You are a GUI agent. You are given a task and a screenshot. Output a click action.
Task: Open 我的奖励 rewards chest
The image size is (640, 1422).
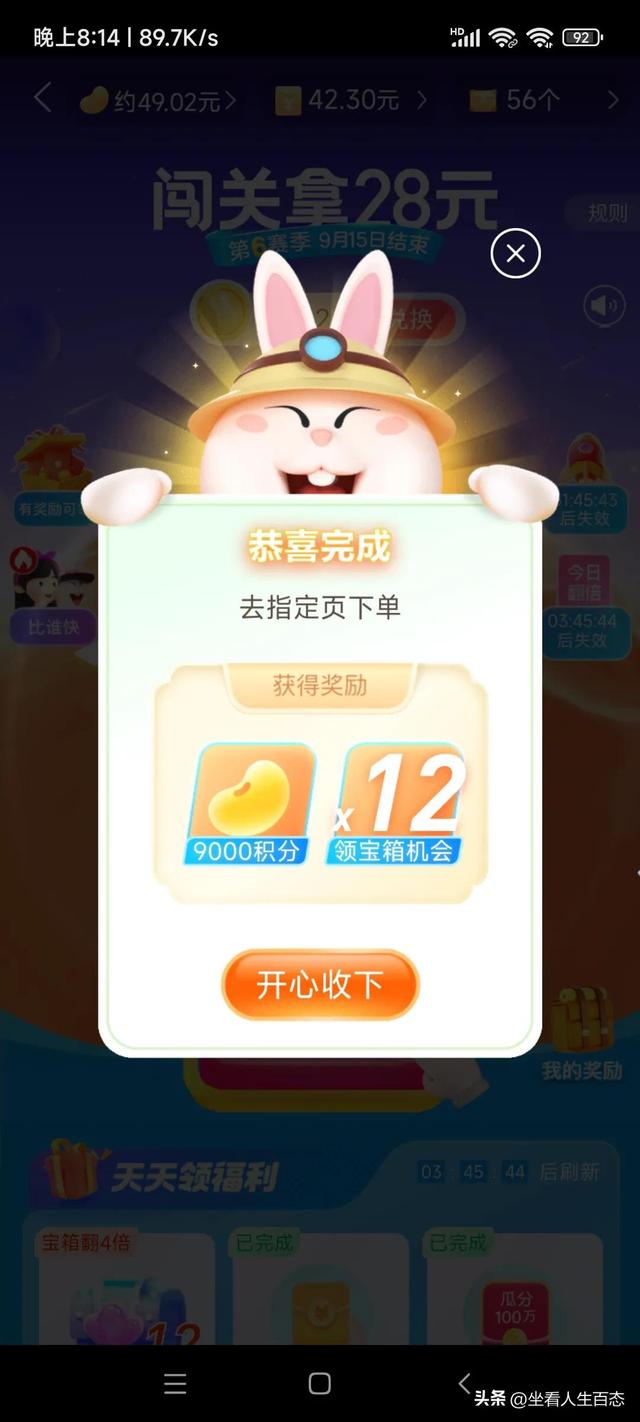click(x=582, y=1035)
